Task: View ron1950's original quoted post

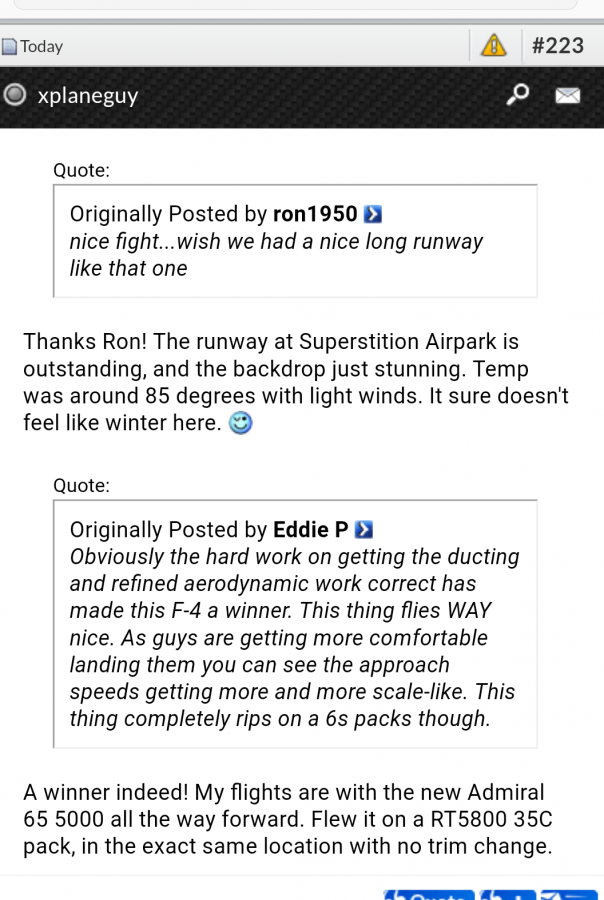Action: (373, 214)
